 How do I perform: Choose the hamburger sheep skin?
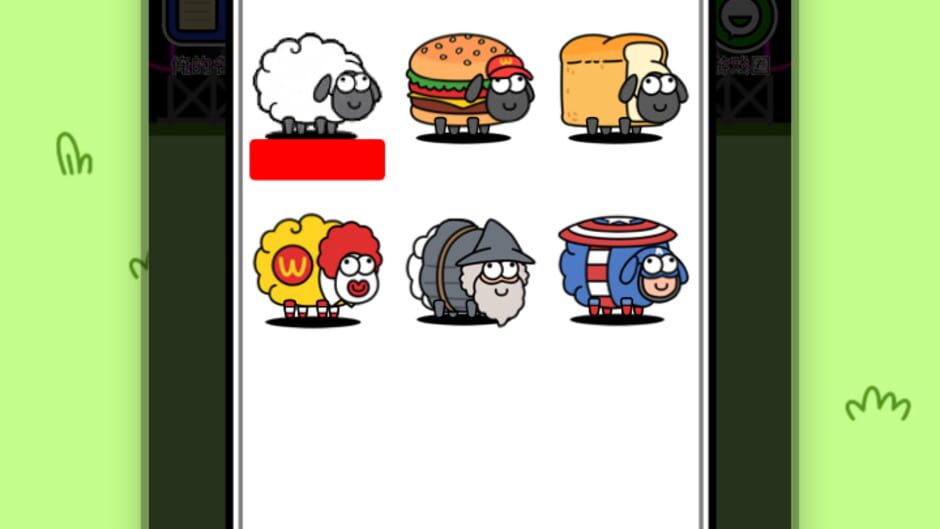tap(470, 87)
